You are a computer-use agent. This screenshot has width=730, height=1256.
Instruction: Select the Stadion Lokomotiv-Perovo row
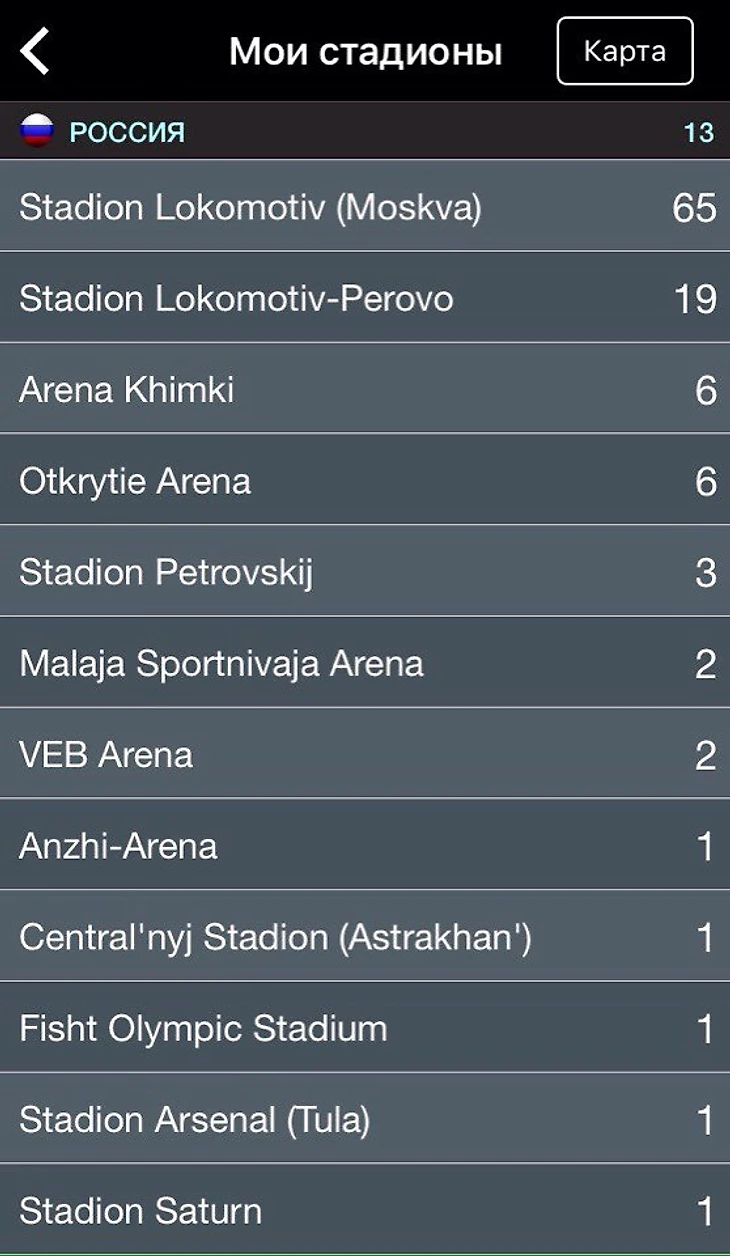coord(365,298)
